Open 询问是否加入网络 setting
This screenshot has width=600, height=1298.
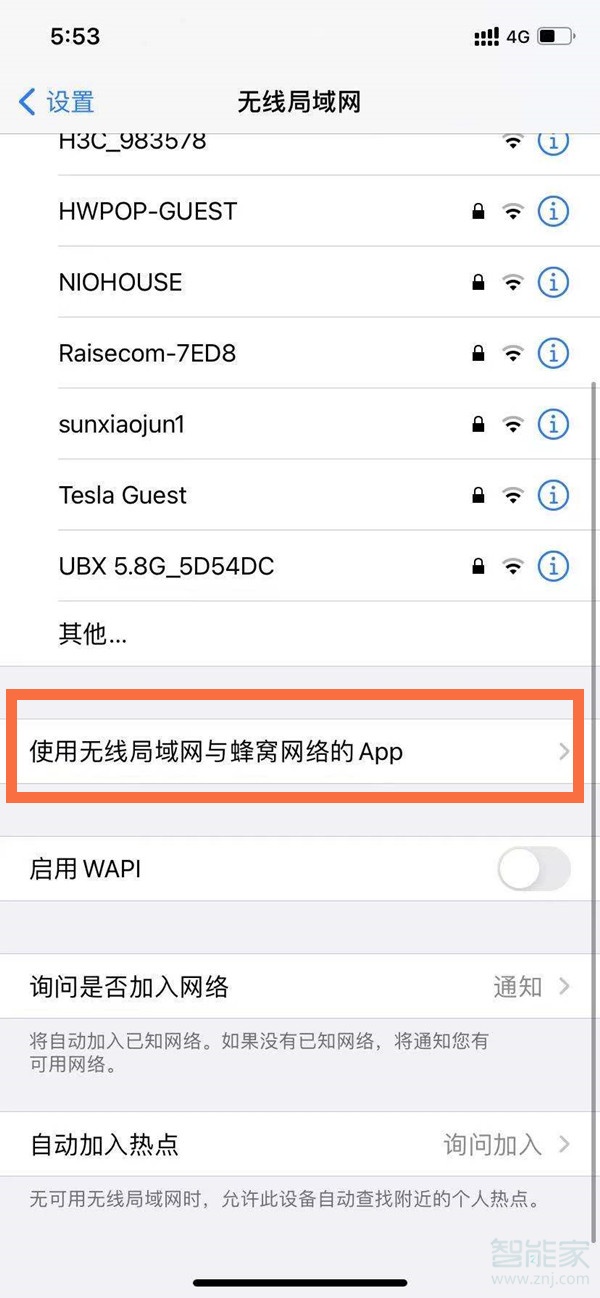[x=300, y=987]
